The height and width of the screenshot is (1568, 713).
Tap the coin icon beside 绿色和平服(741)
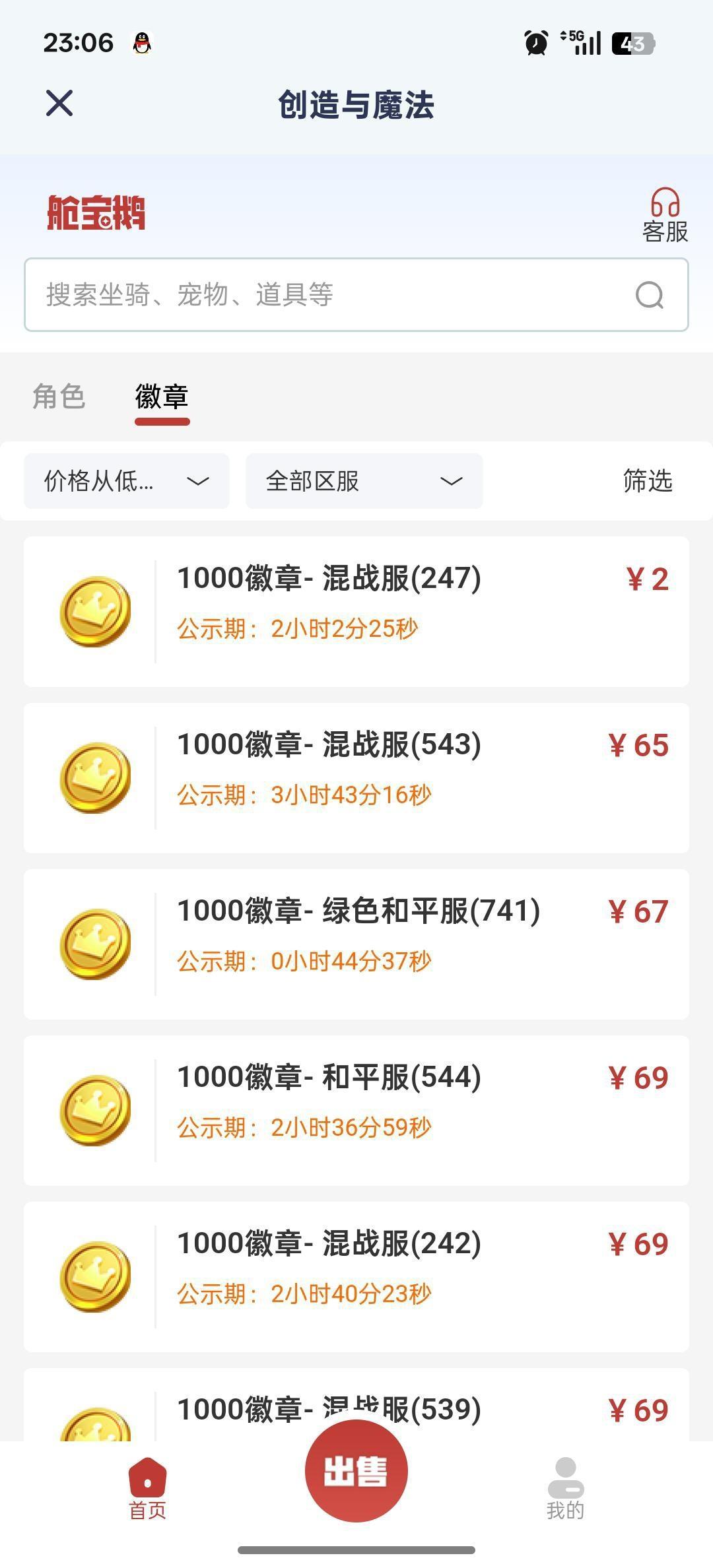(94, 946)
